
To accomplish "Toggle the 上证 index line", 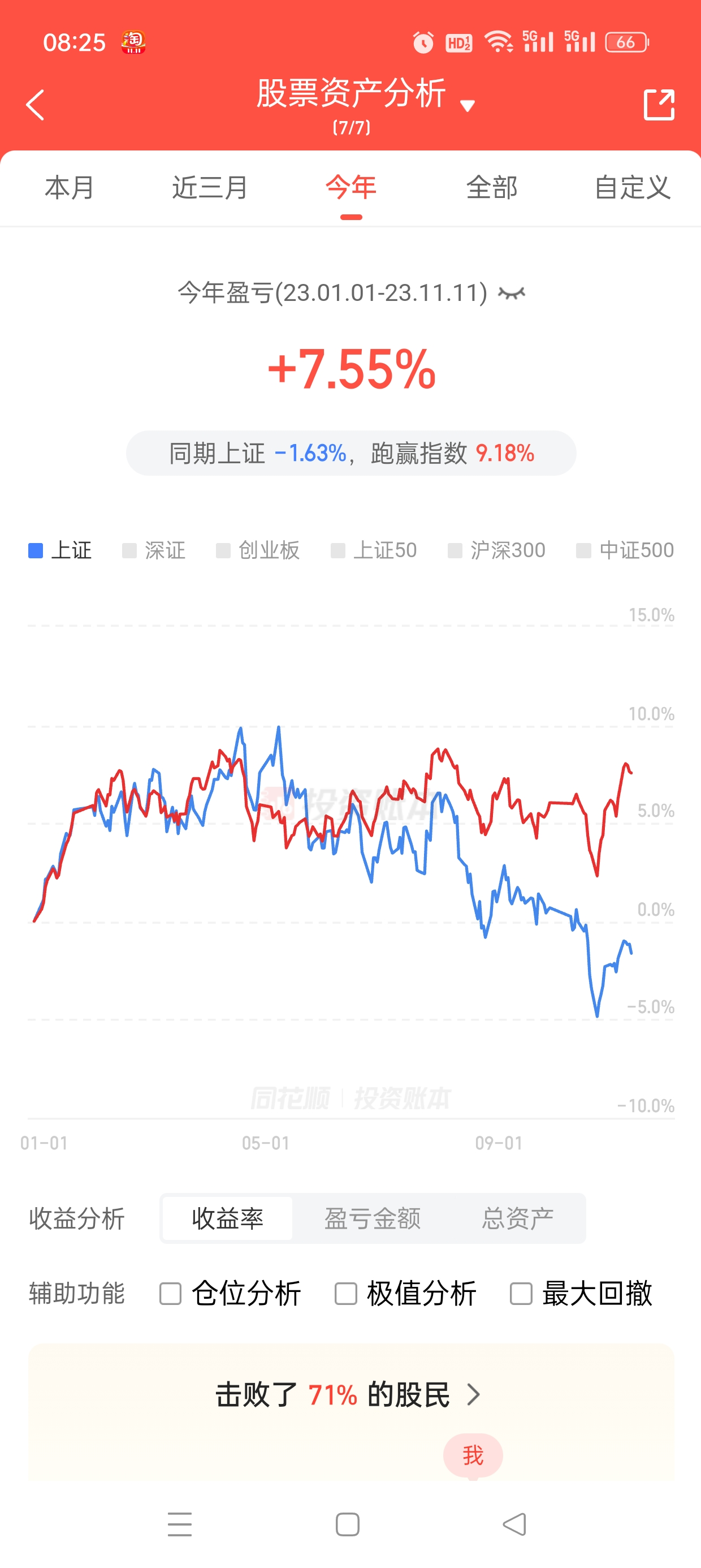I will [60, 550].
